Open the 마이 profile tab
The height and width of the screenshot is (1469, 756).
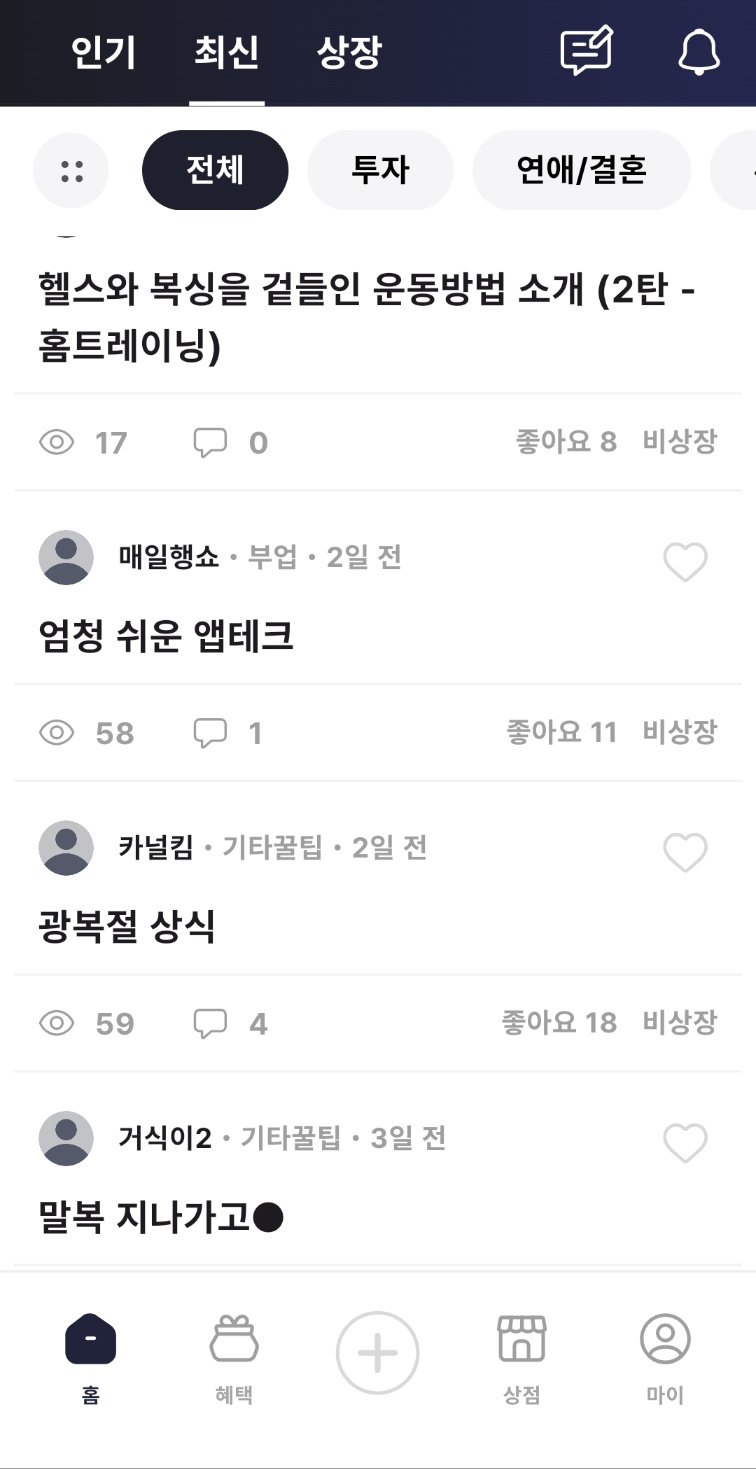point(665,1355)
